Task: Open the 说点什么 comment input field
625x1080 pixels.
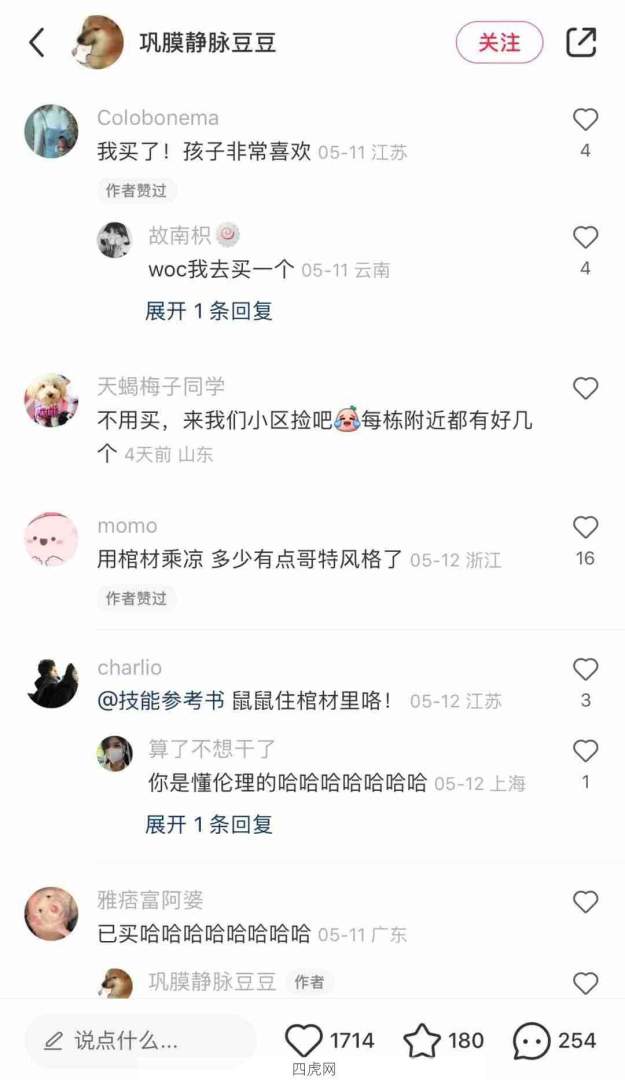Action: pos(140,1040)
